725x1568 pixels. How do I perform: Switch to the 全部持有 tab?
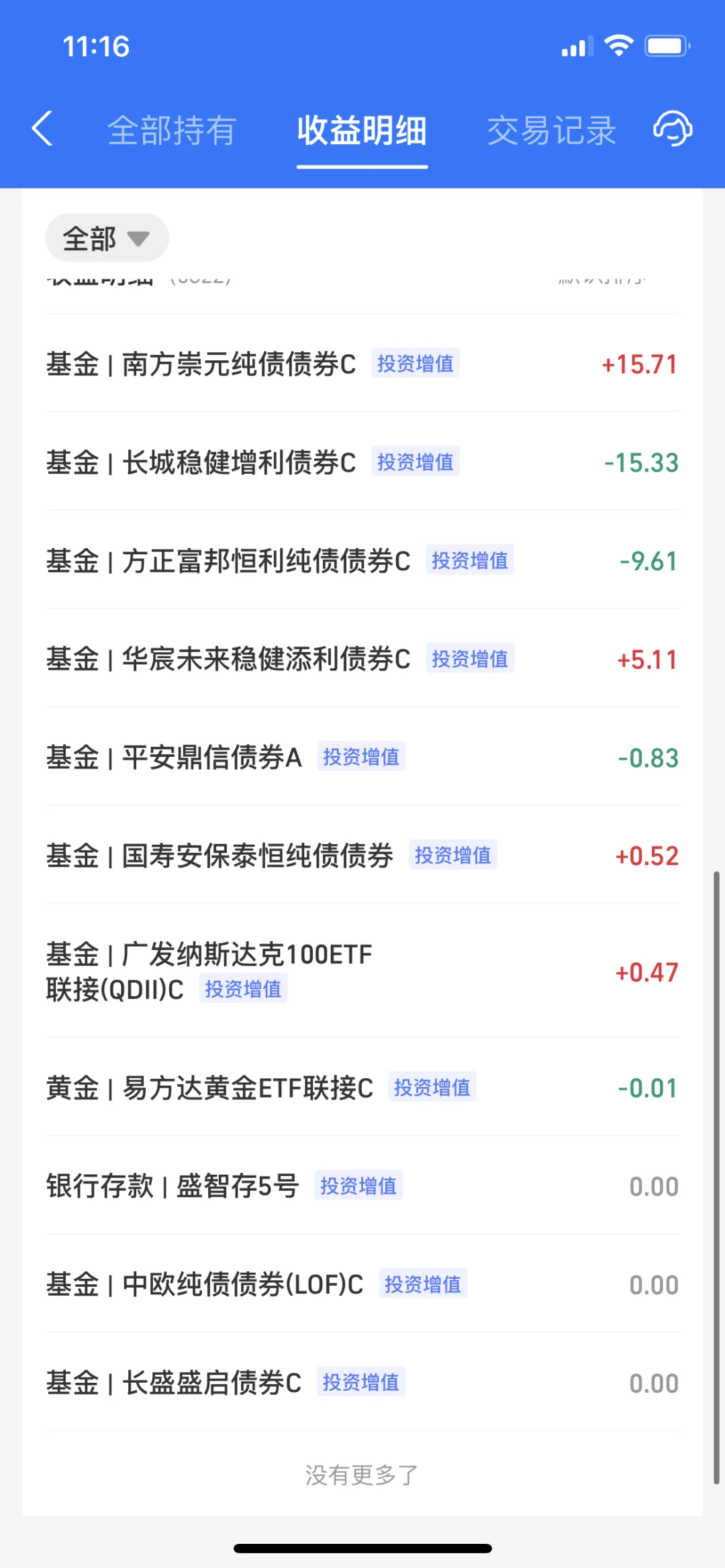[x=172, y=130]
